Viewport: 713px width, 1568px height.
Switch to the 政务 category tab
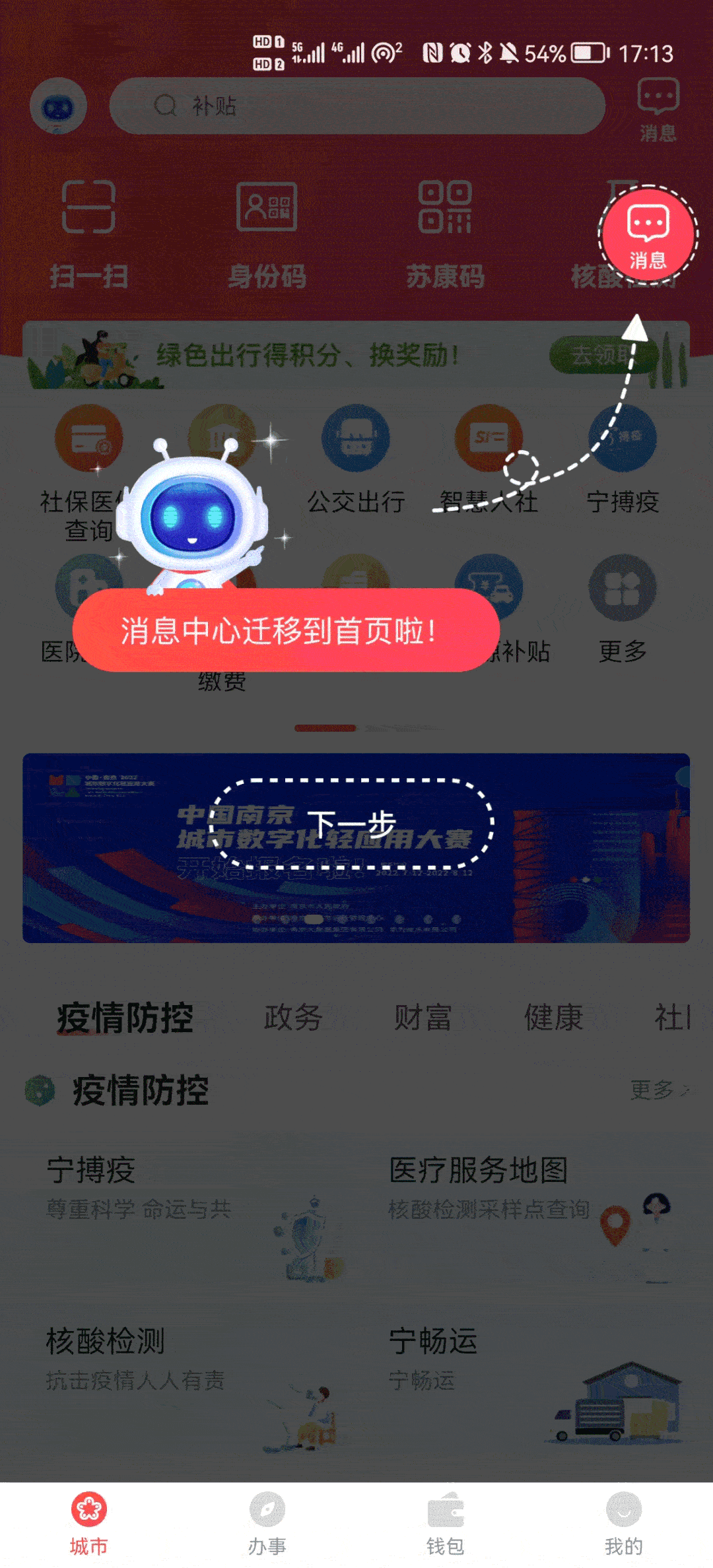293,1017
